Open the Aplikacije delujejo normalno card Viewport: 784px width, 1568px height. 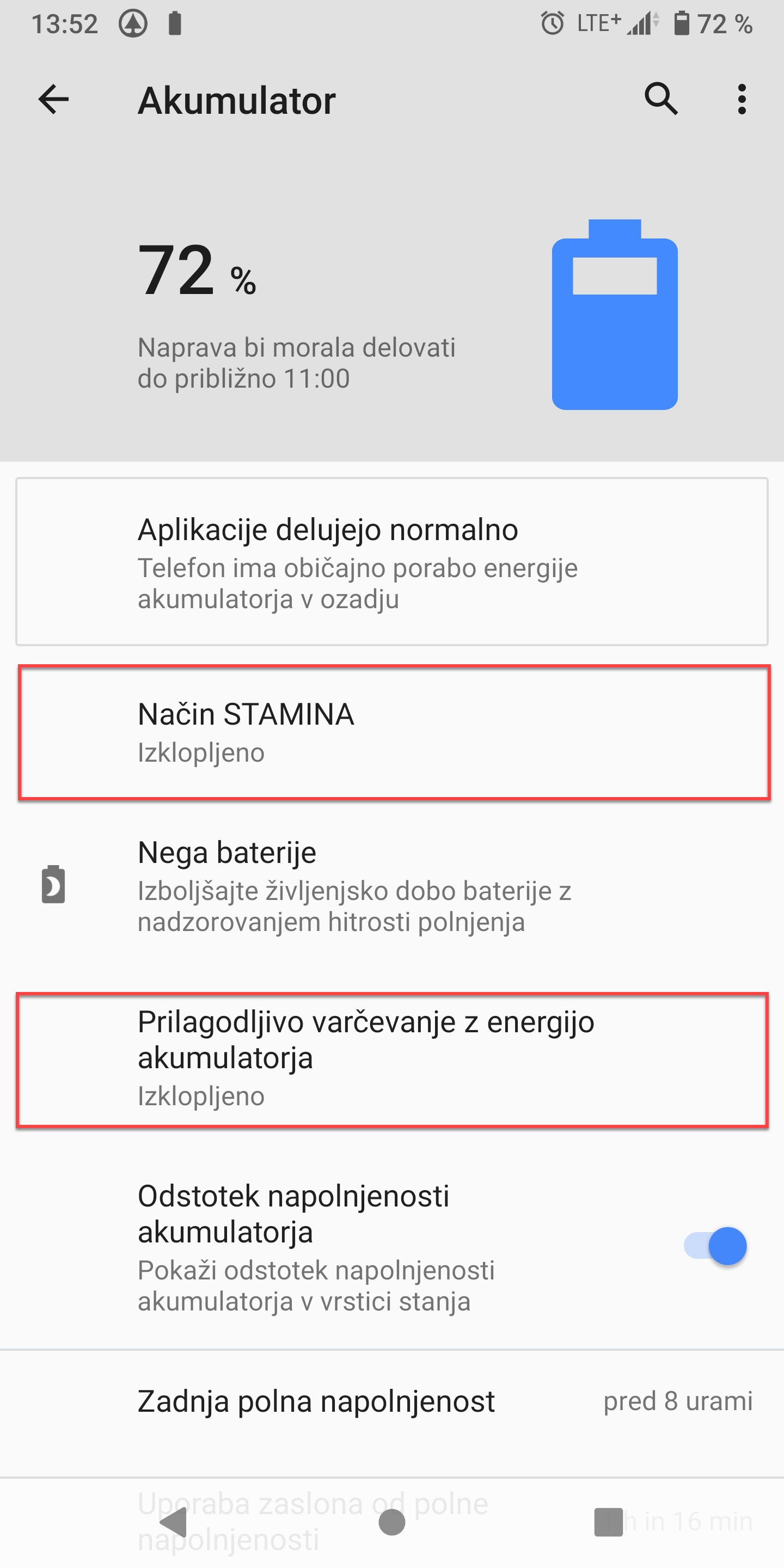[392, 561]
